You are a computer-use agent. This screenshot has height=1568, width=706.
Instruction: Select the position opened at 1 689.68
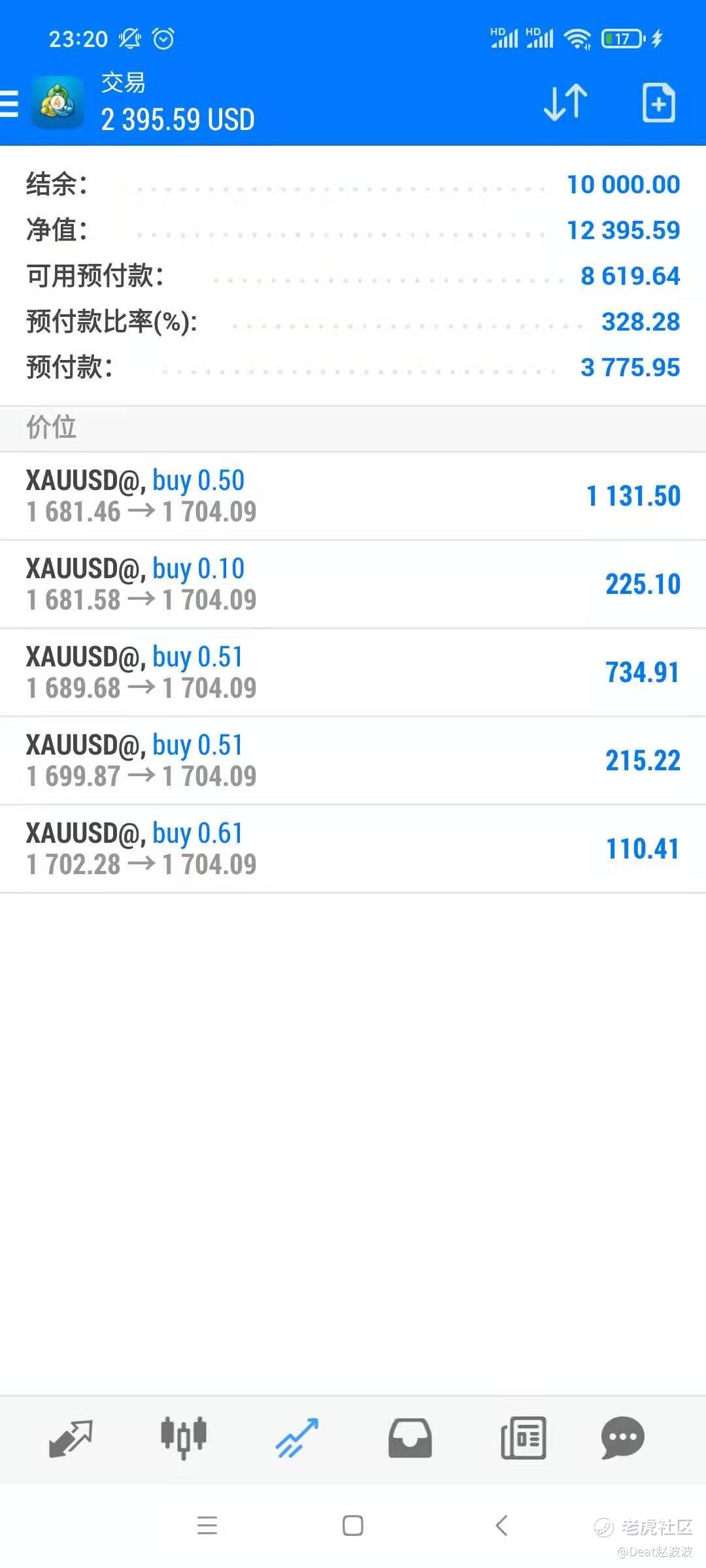[353, 672]
